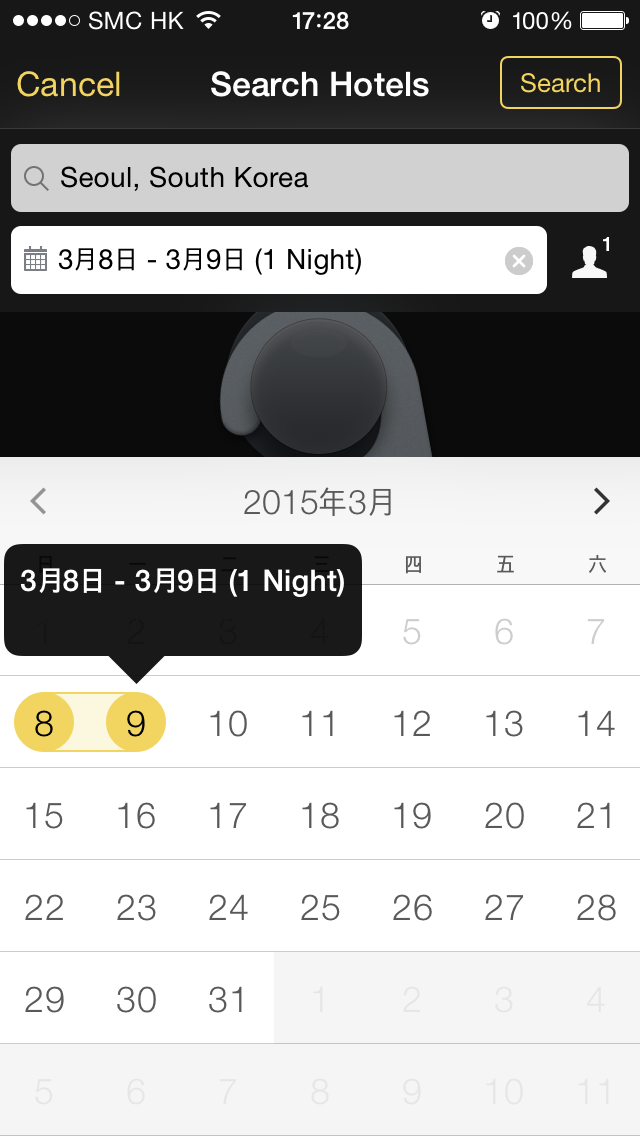Select March 12 on the calendar
The image size is (640, 1136).
click(412, 723)
